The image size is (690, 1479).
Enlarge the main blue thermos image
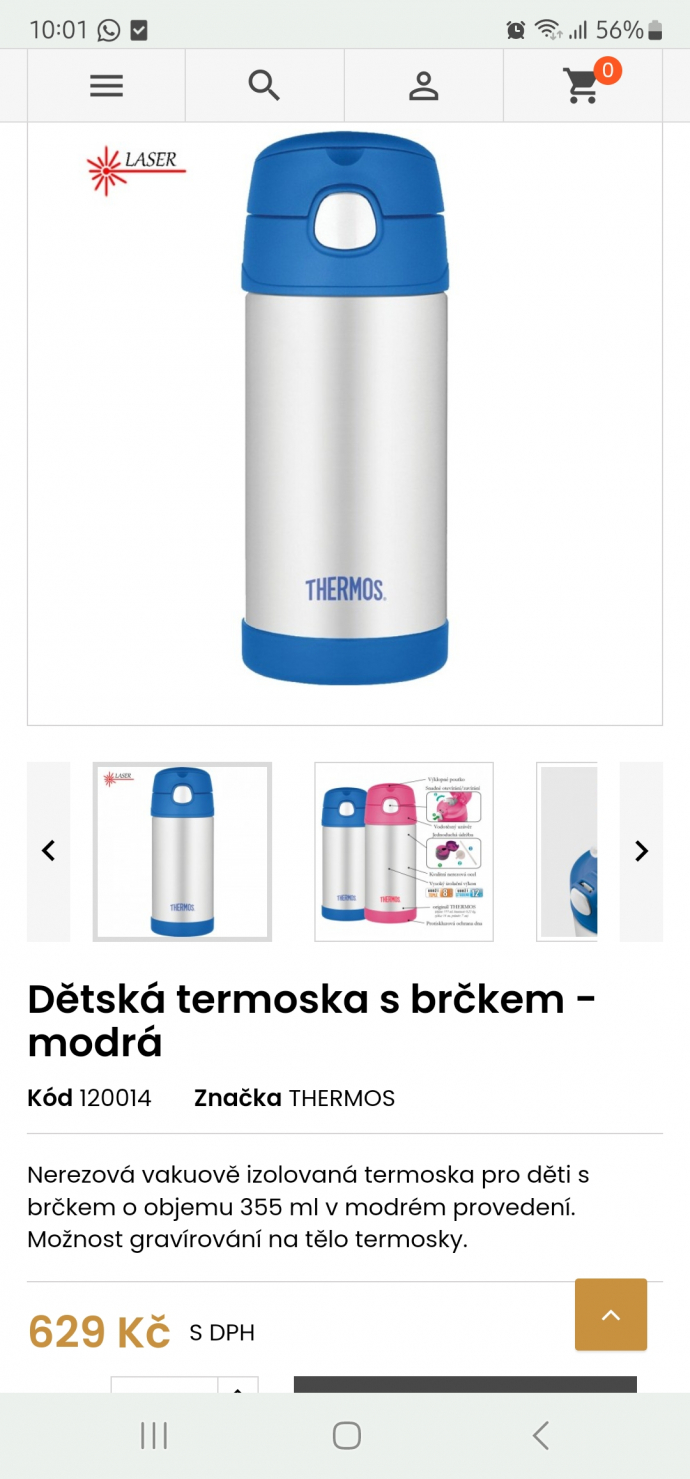(x=344, y=420)
